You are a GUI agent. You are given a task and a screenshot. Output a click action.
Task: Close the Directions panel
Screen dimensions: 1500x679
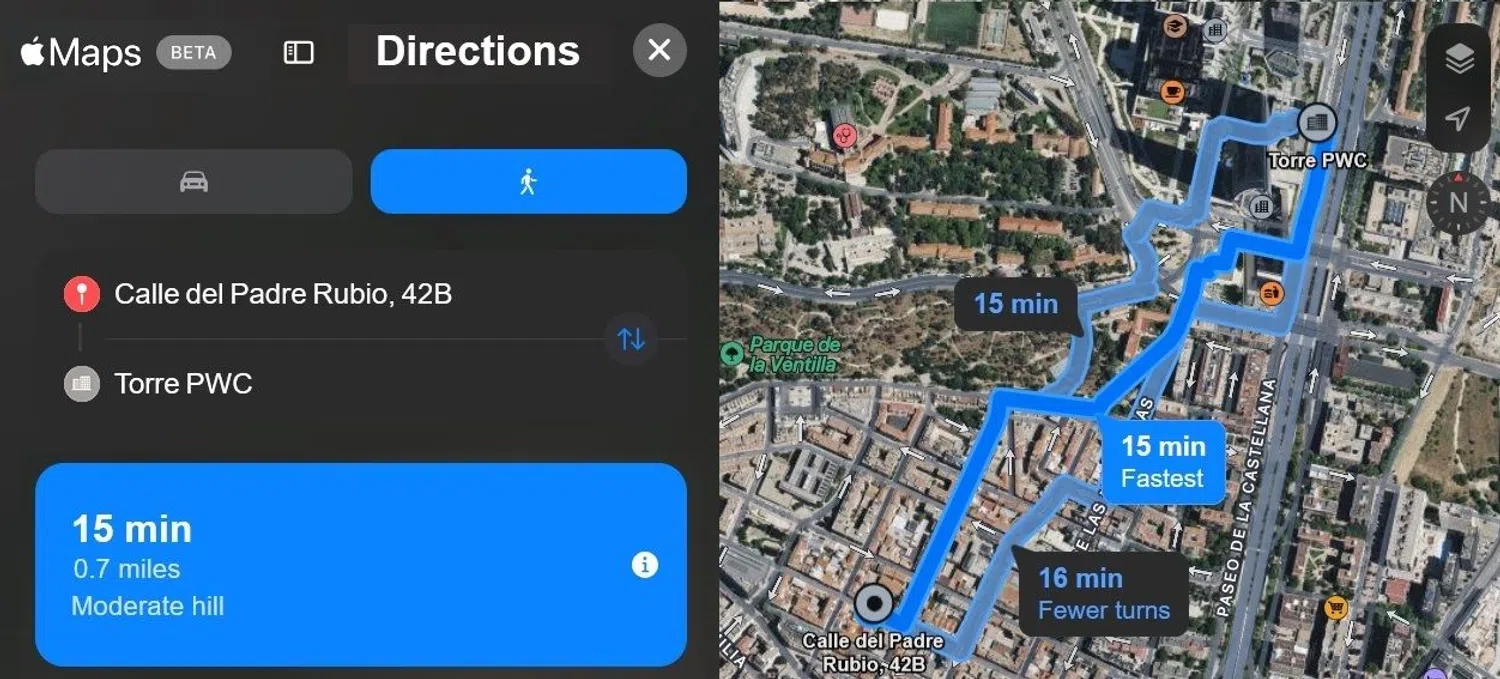[659, 50]
